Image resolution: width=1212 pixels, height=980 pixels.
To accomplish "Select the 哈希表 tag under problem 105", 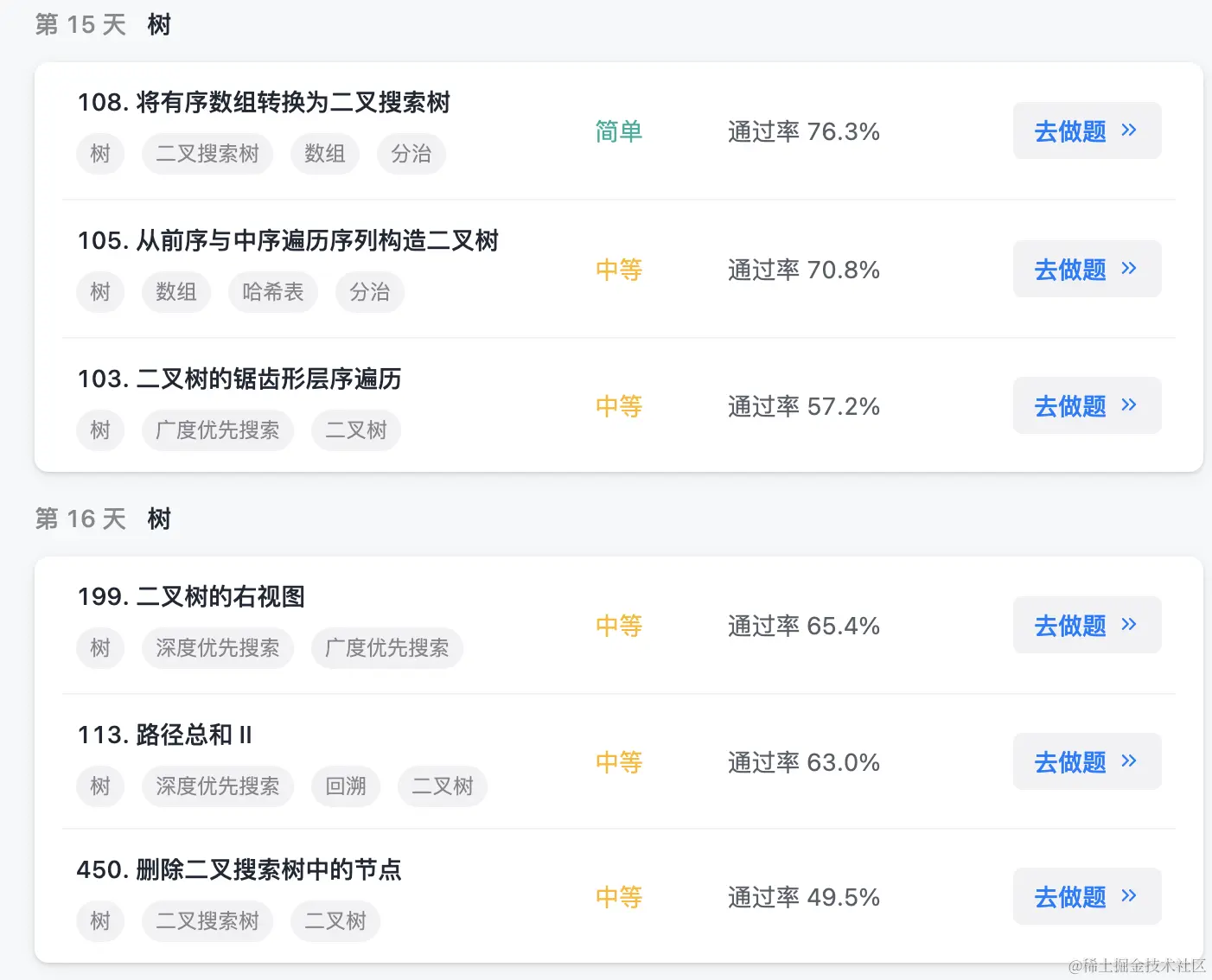I will (x=272, y=292).
